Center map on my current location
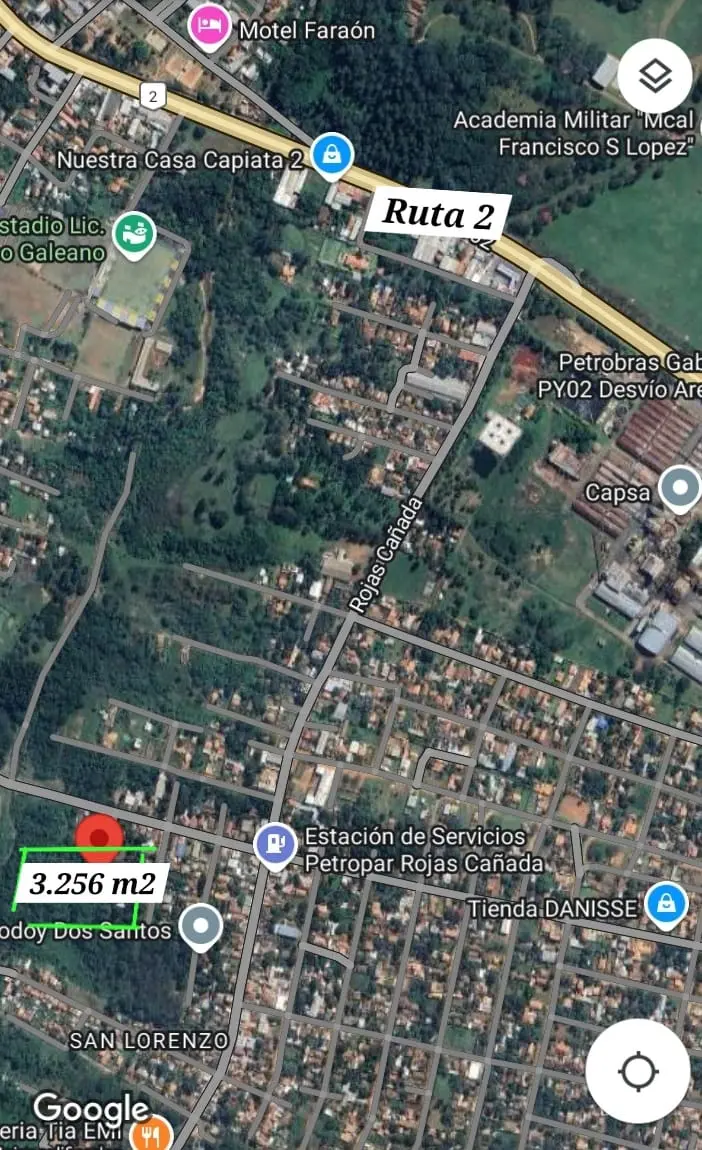 pyautogui.click(x=638, y=1072)
